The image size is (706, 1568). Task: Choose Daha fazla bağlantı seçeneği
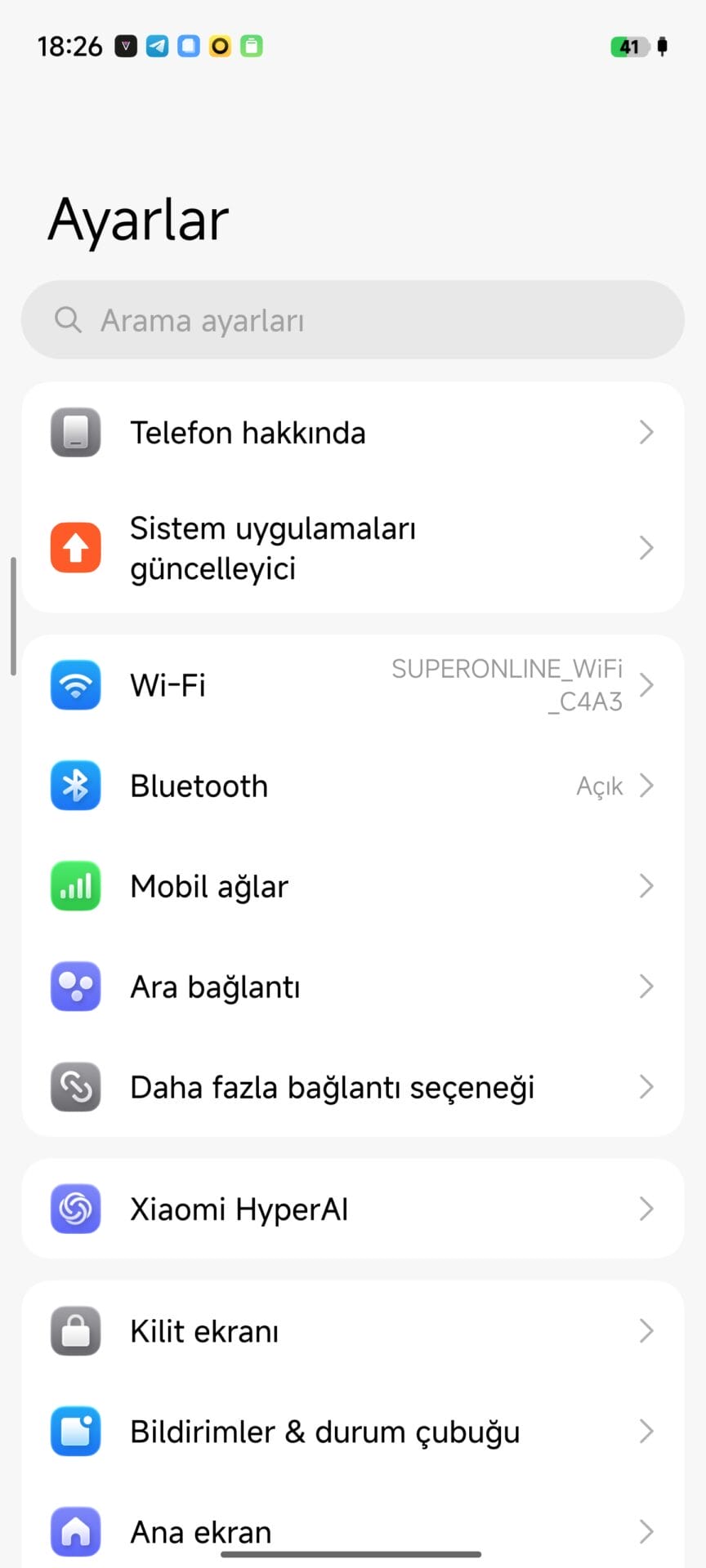[x=351, y=1087]
